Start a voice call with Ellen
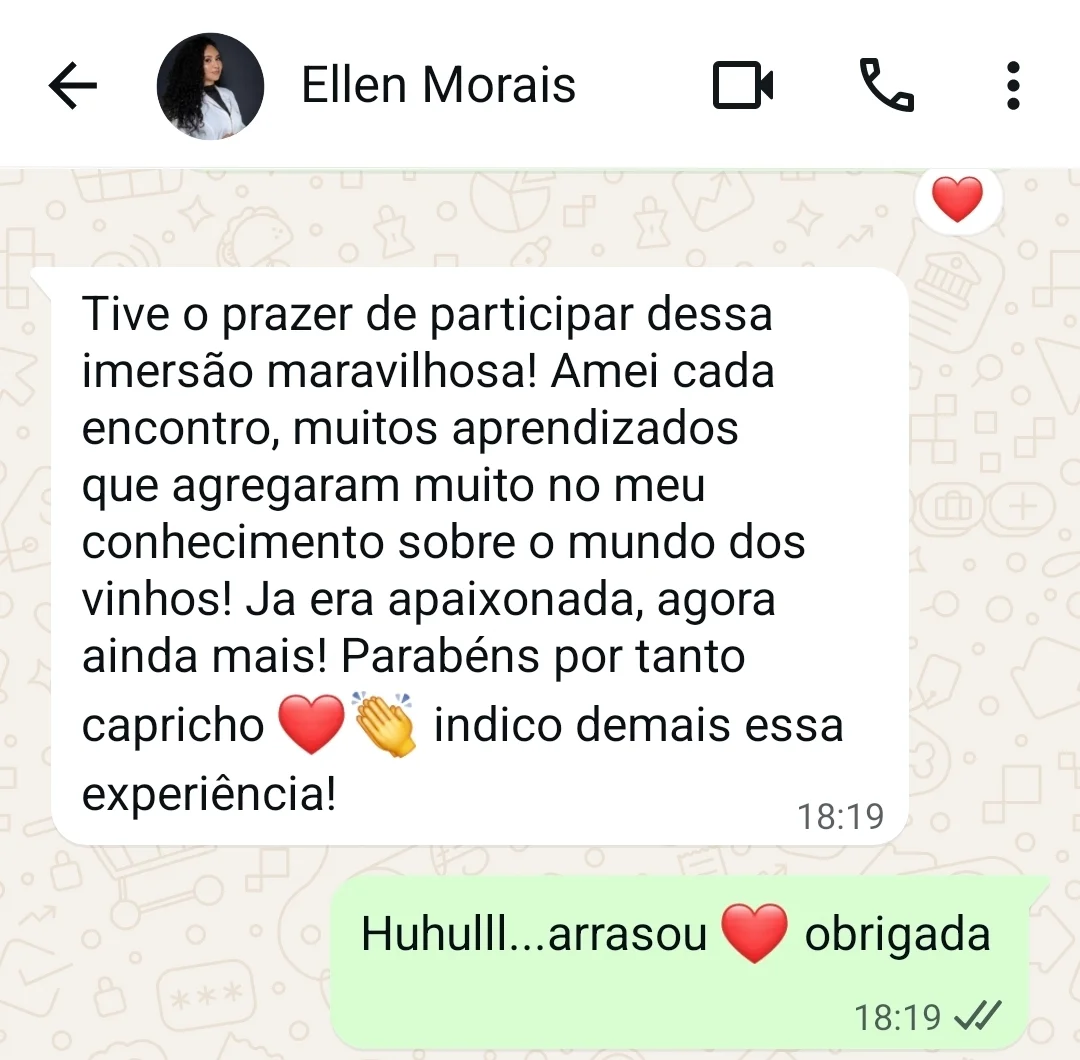The image size is (1080, 1060). click(886, 86)
